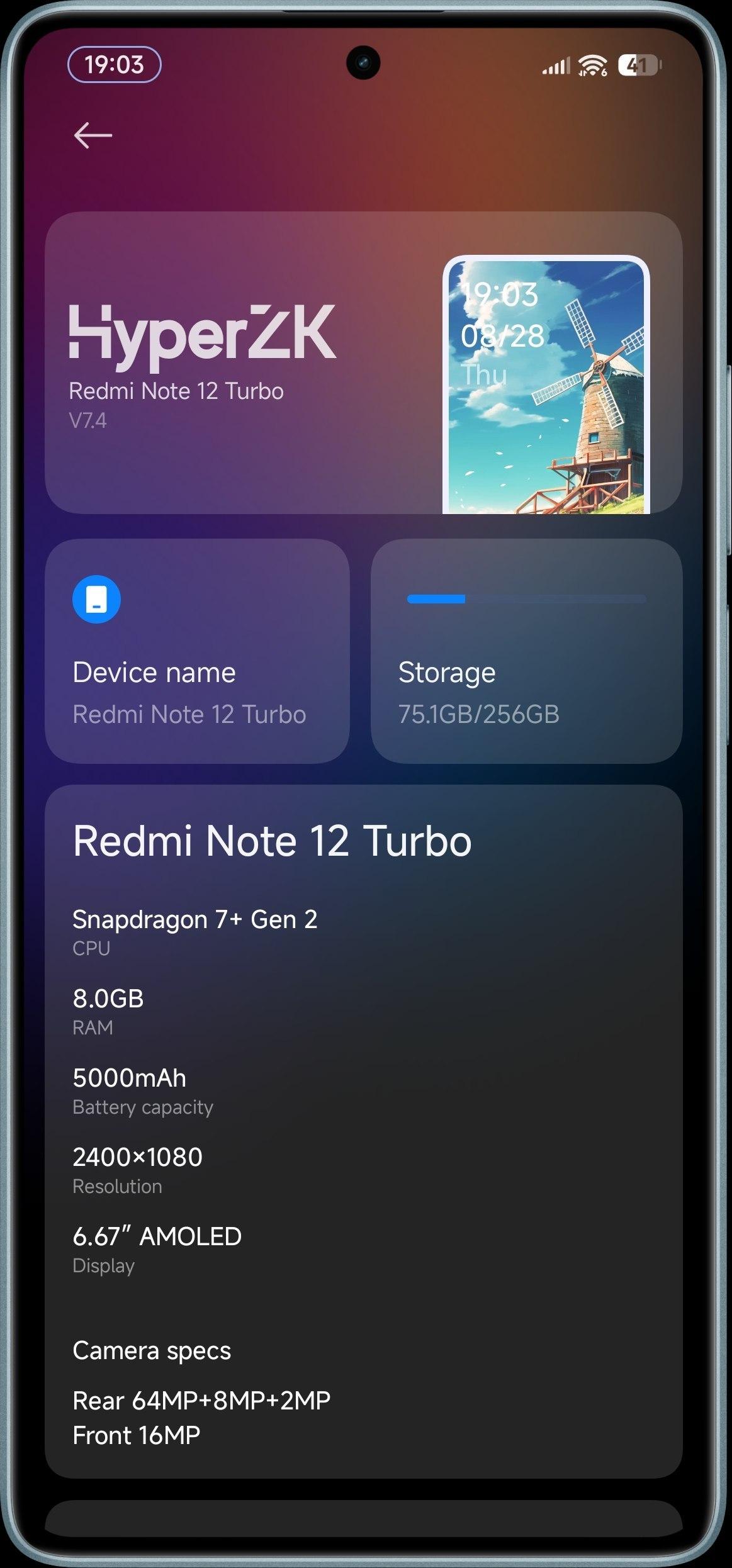Open the Device name card
This screenshot has height=1568, width=732.
point(197,651)
